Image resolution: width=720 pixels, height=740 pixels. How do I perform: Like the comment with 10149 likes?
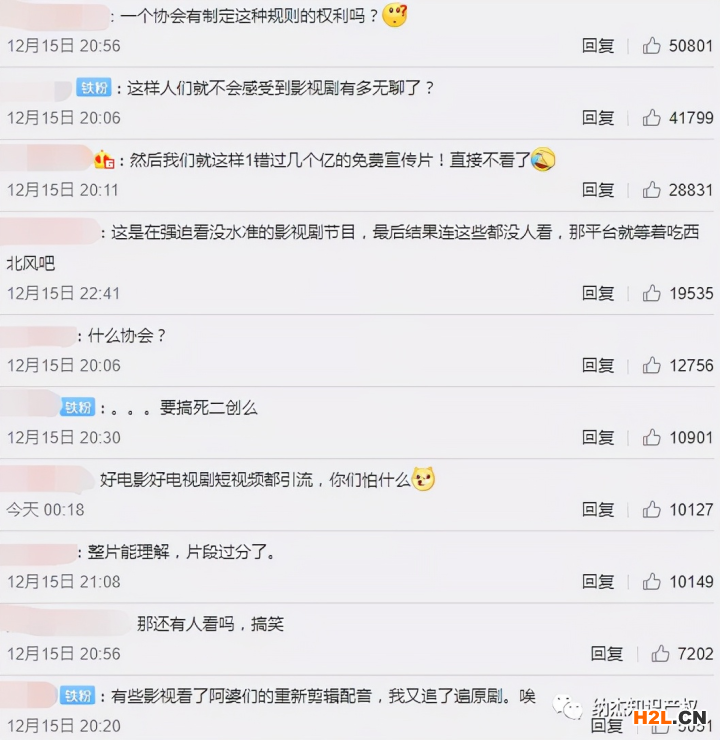click(x=652, y=582)
